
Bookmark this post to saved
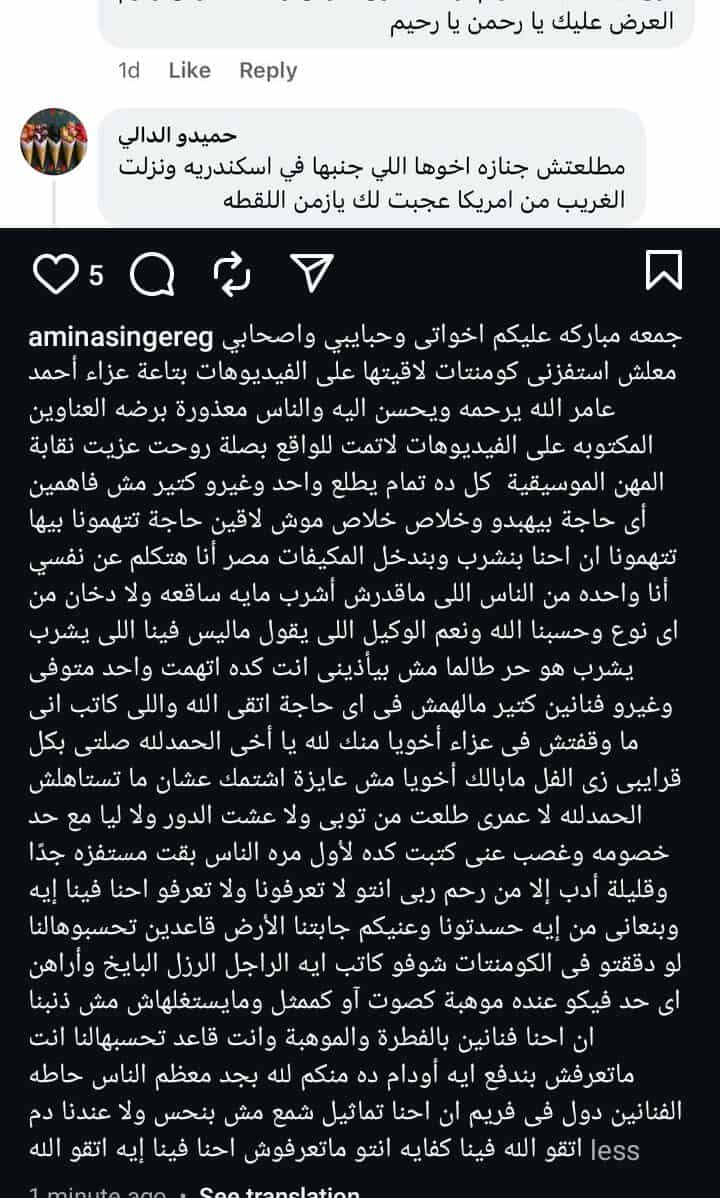tap(664, 272)
